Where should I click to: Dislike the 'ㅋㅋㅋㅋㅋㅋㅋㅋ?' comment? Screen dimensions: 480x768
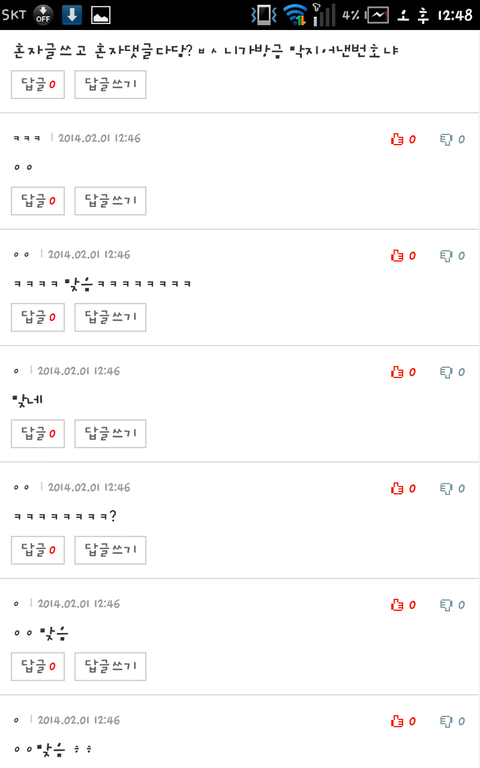pos(452,488)
